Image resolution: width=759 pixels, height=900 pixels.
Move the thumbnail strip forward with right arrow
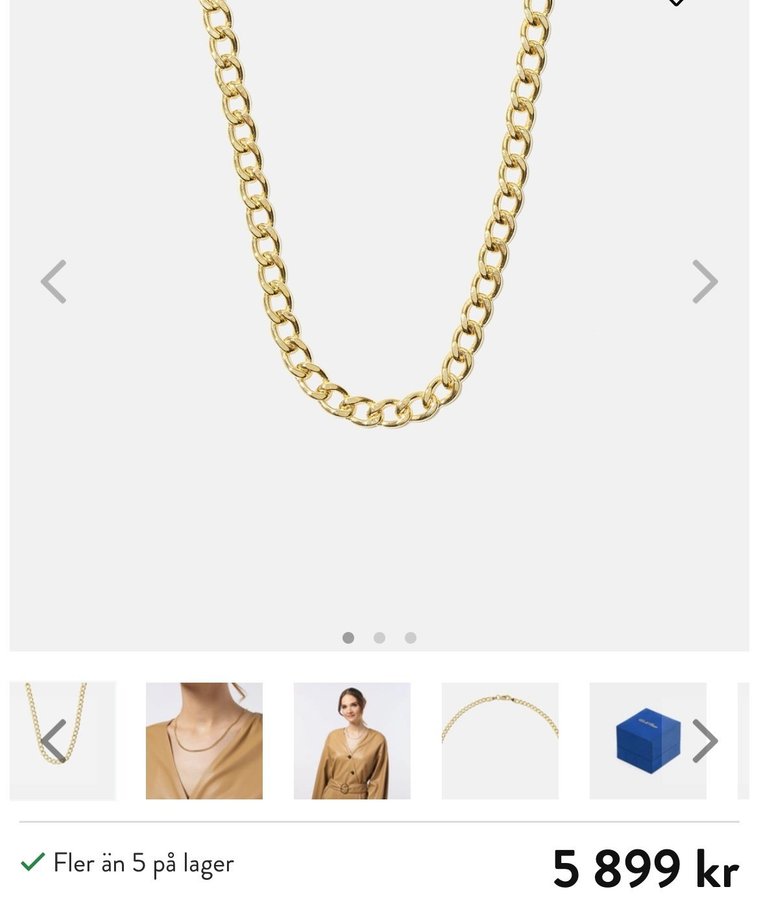[705, 741]
